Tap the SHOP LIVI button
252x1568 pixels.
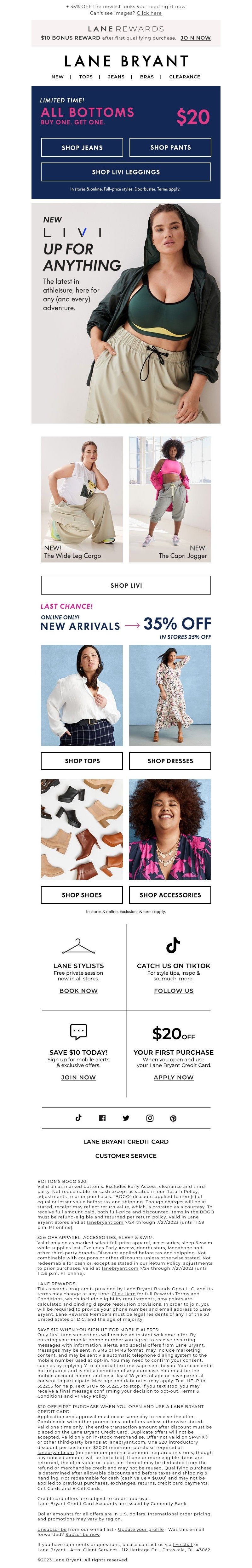point(126,585)
